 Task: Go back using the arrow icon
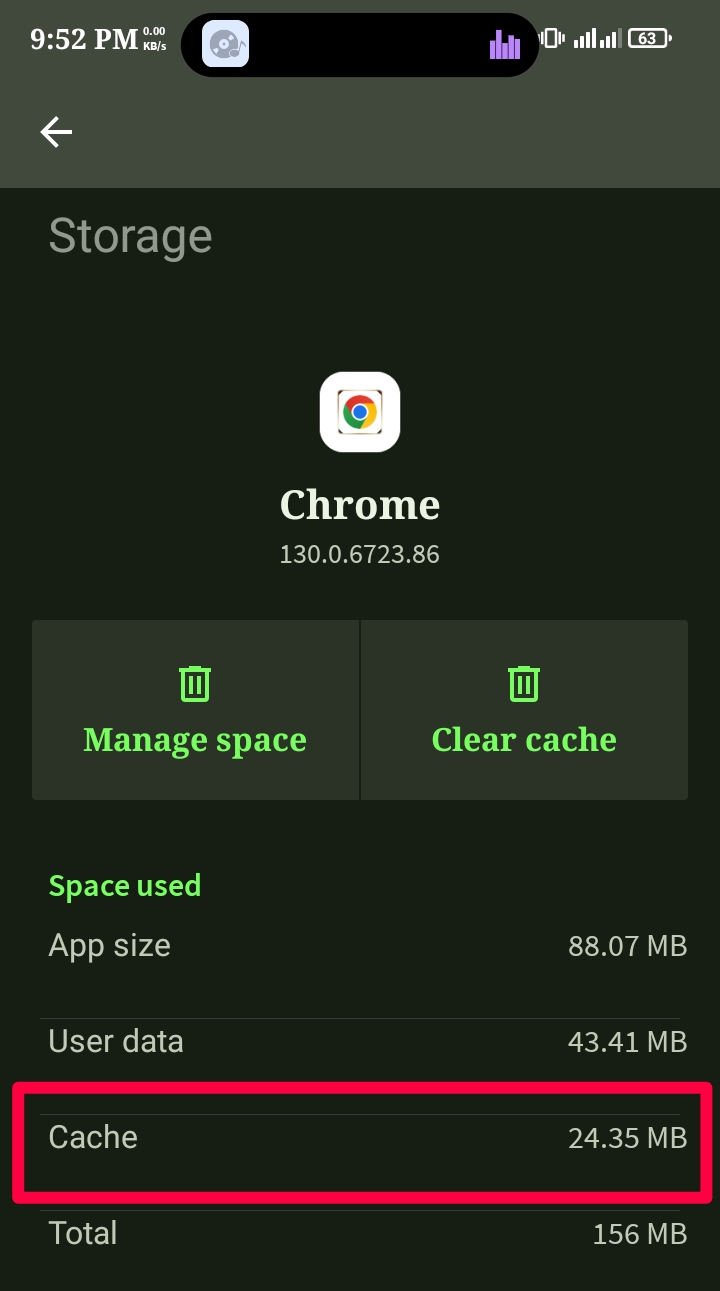click(56, 132)
